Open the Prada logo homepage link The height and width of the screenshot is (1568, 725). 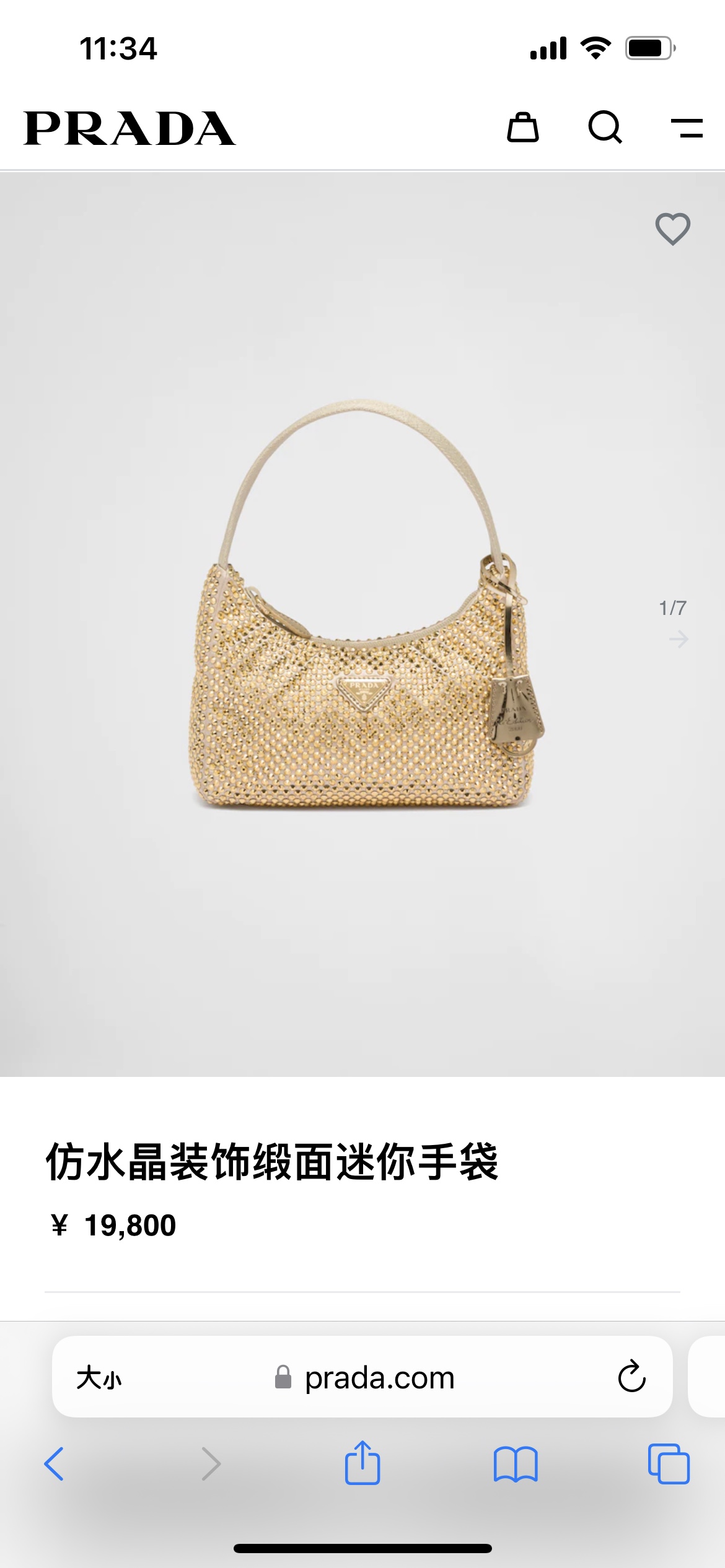(130, 129)
